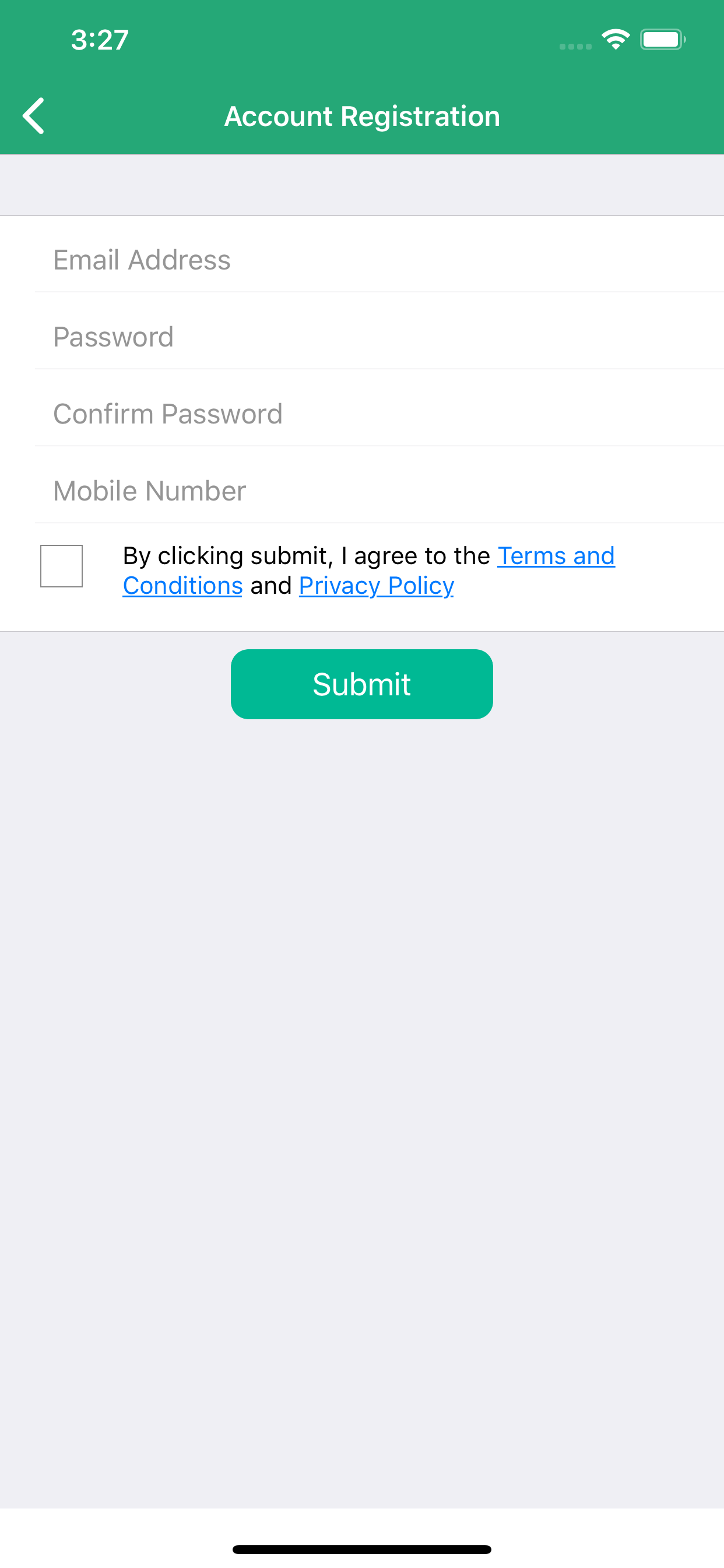
Task: Click the cellular signal dots indicator
Action: coord(574,45)
